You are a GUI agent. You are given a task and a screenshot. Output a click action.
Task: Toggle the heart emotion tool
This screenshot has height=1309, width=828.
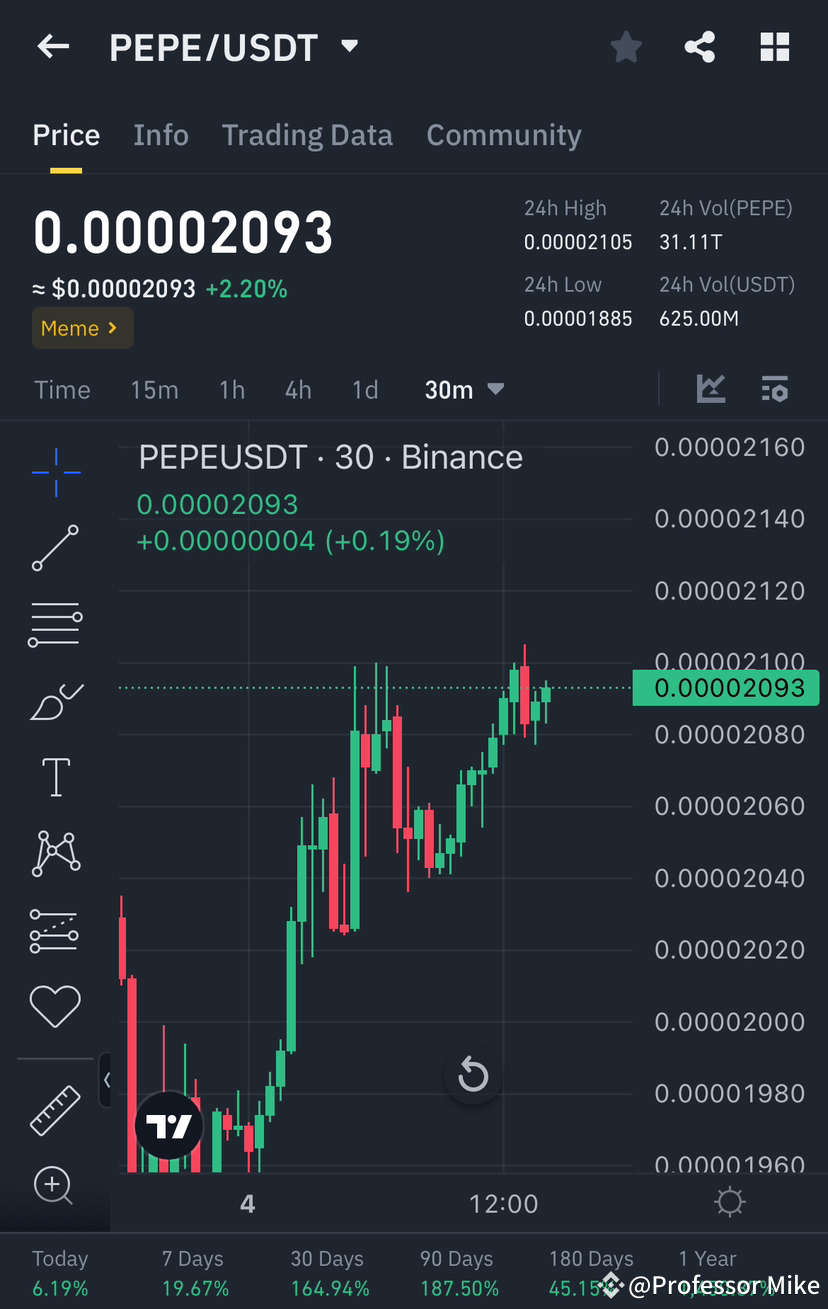[55, 1006]
